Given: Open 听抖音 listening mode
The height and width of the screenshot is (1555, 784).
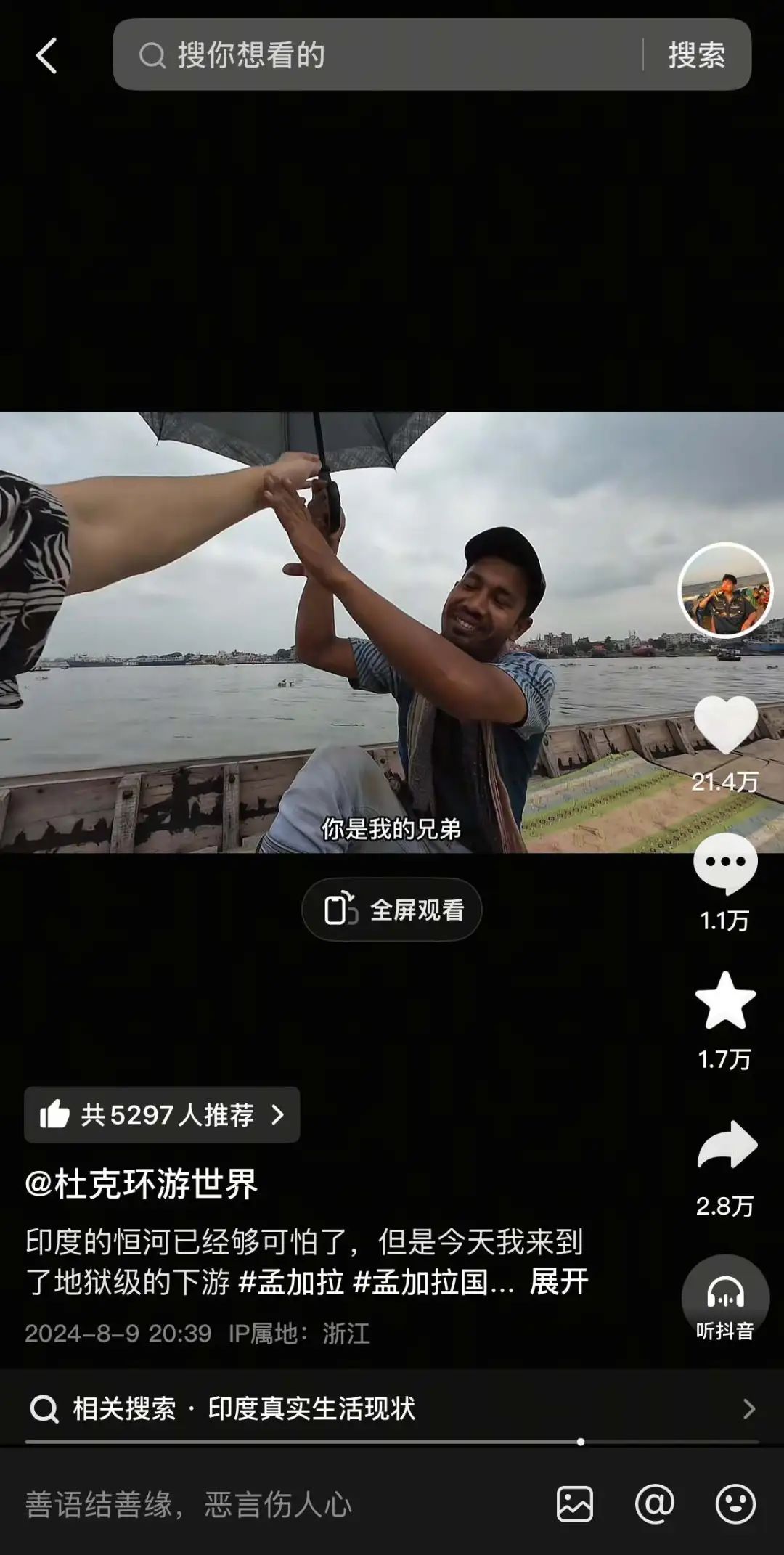Looking at the screenshot, I should [724, 1301].
